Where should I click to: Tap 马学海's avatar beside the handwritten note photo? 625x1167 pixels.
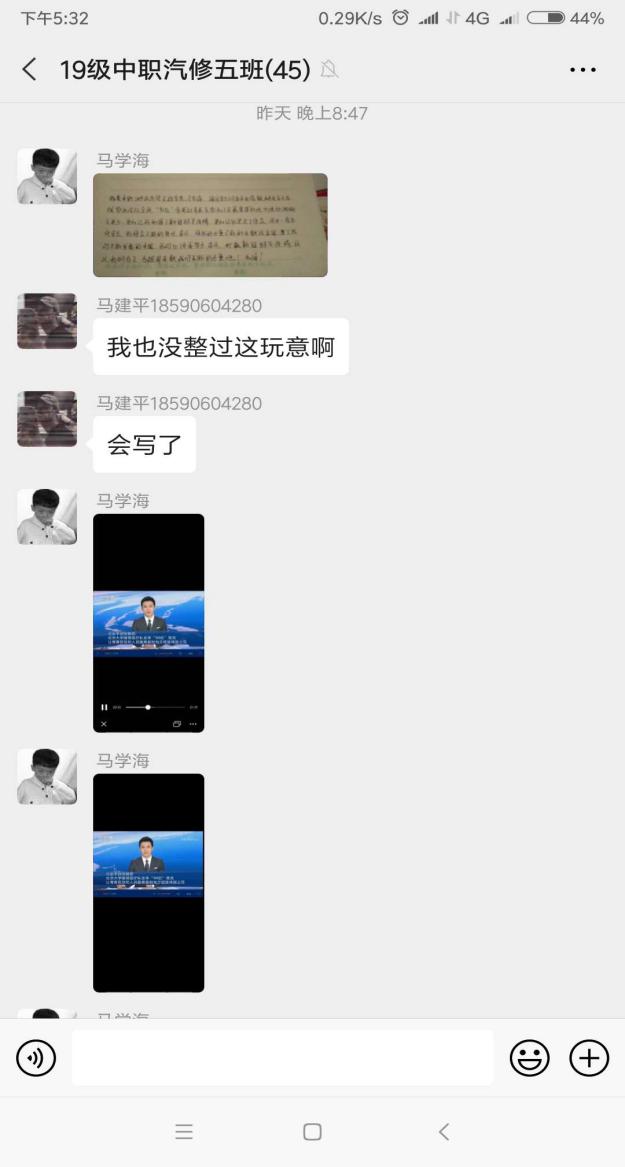pos(47,177)
